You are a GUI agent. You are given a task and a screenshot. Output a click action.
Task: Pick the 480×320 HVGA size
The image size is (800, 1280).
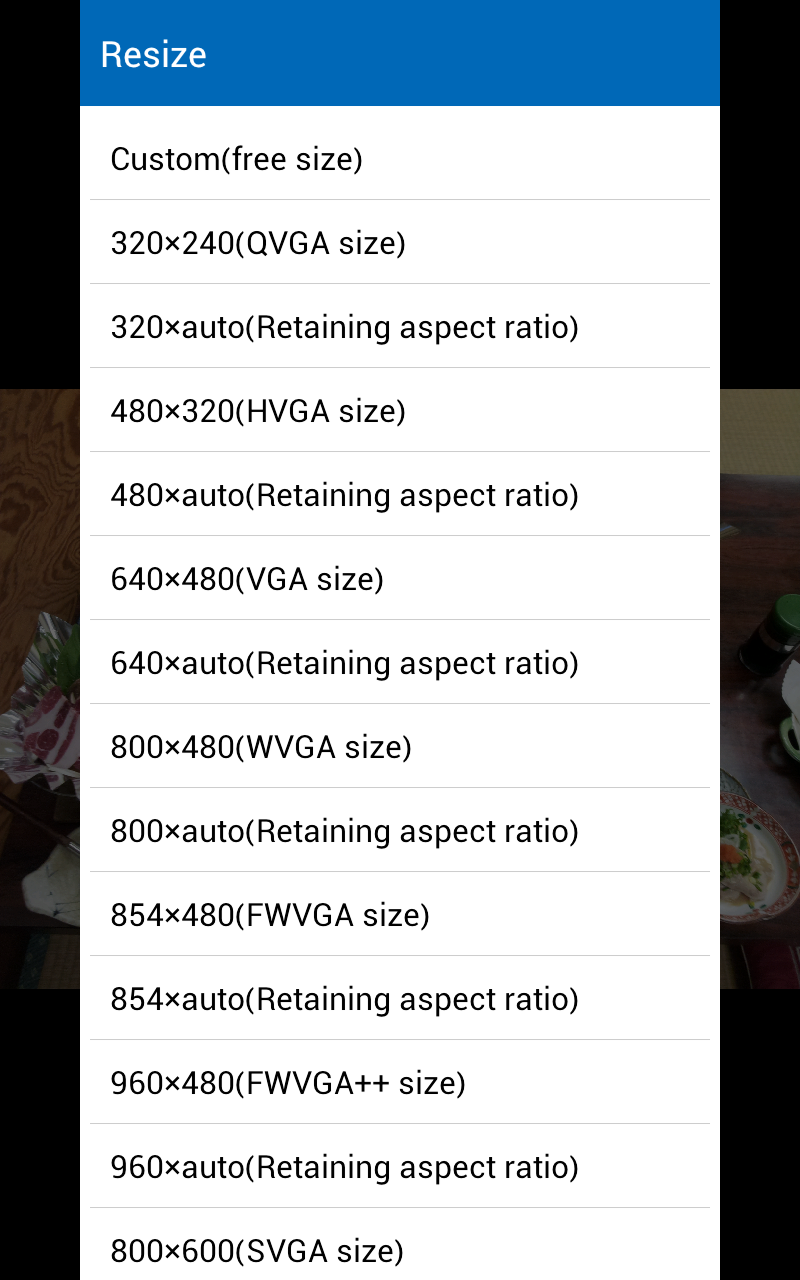coord(400,410)
